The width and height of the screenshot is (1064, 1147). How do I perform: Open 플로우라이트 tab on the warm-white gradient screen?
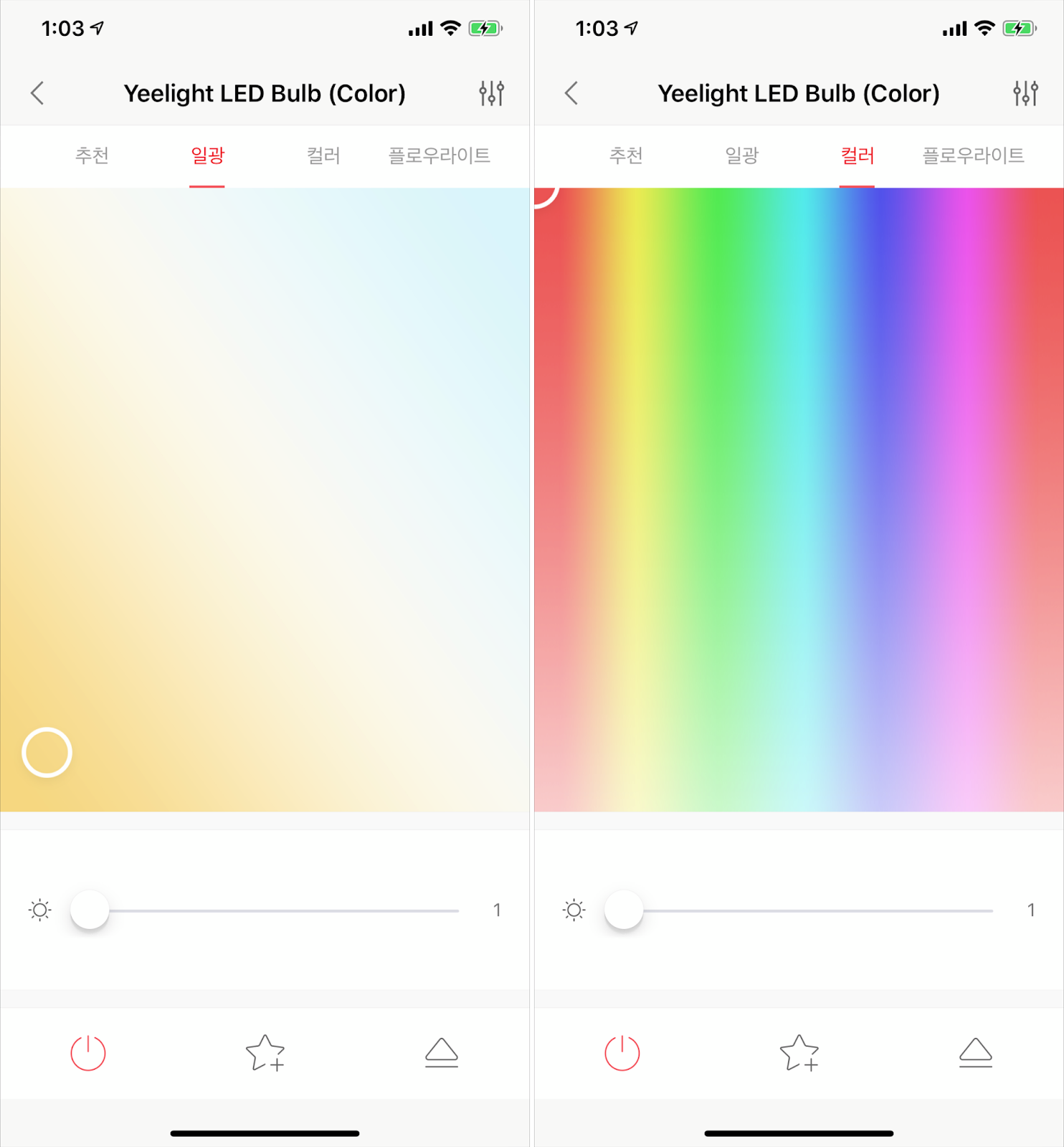439,156
